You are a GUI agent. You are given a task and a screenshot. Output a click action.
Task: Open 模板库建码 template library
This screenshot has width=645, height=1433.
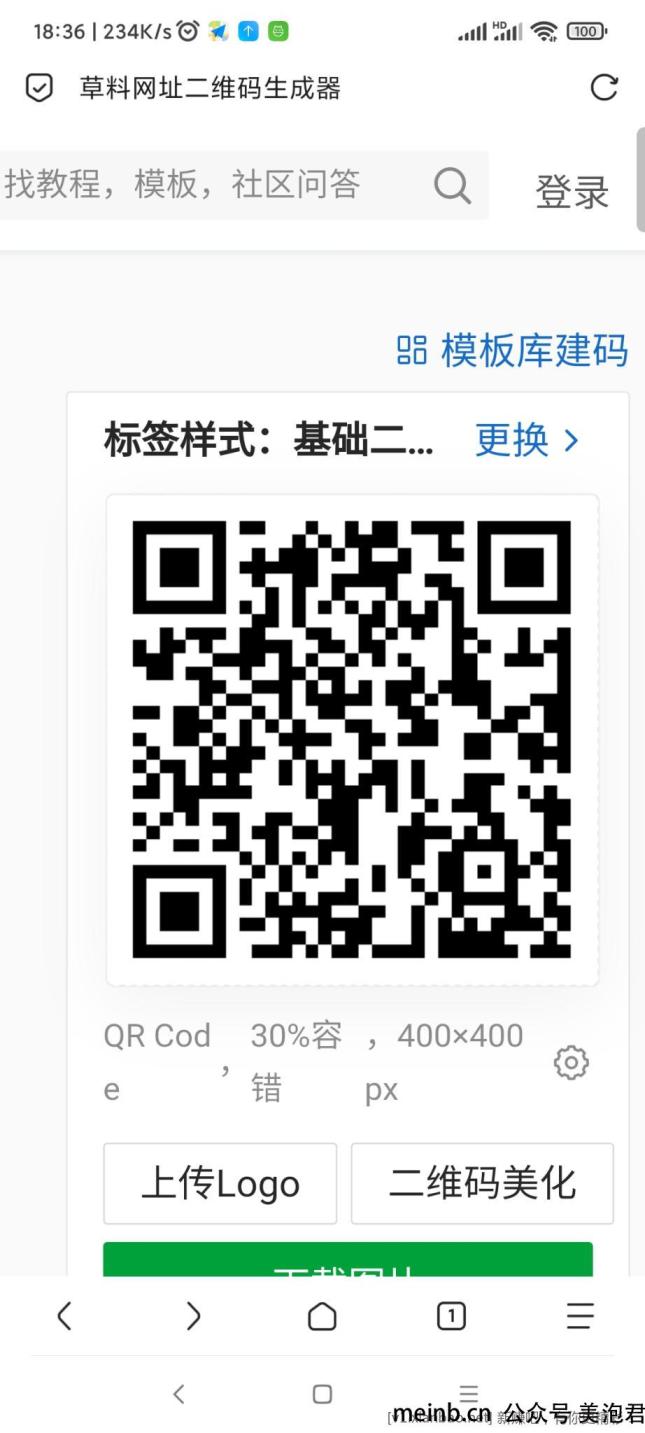click(513, 350)
